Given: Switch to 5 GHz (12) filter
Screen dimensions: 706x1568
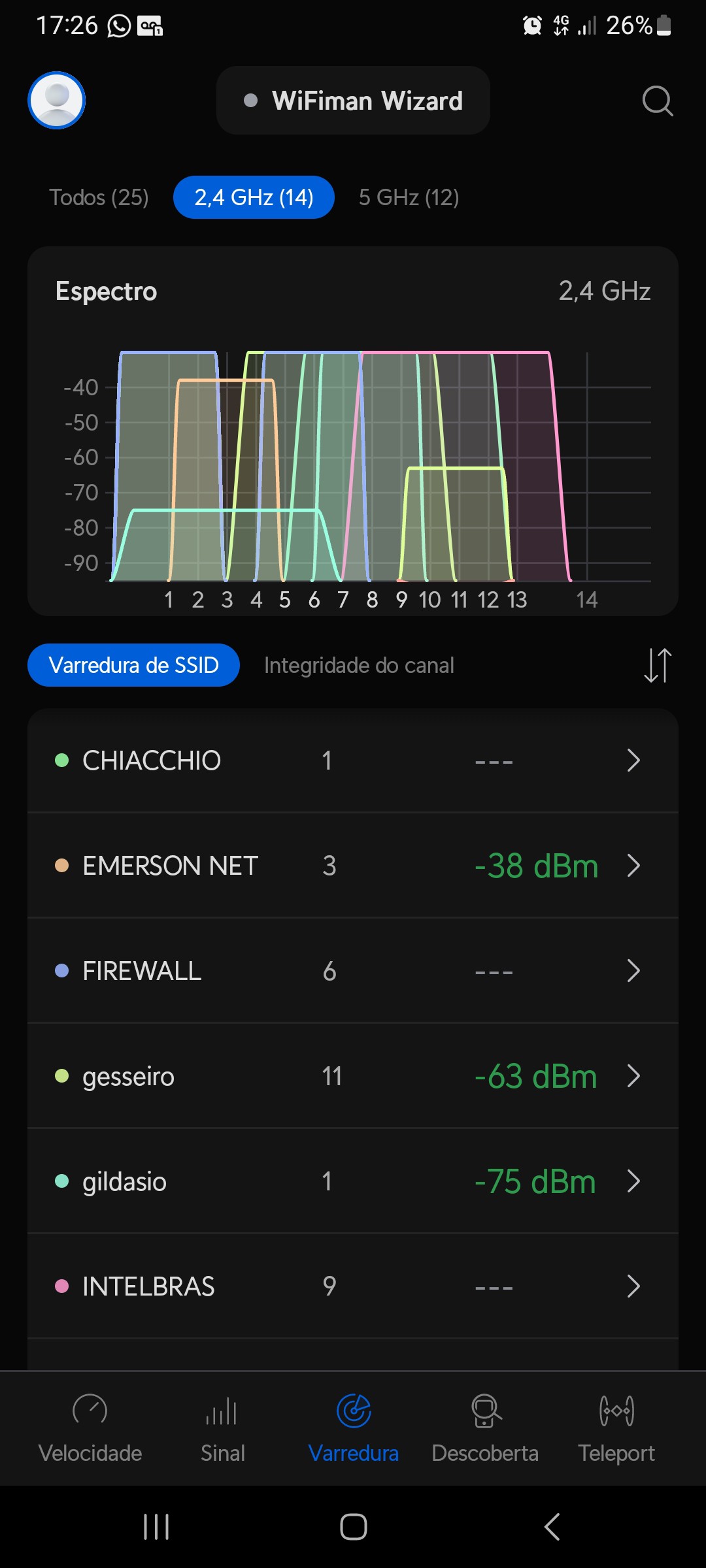Looking at the screenshot, I should 409,197.
